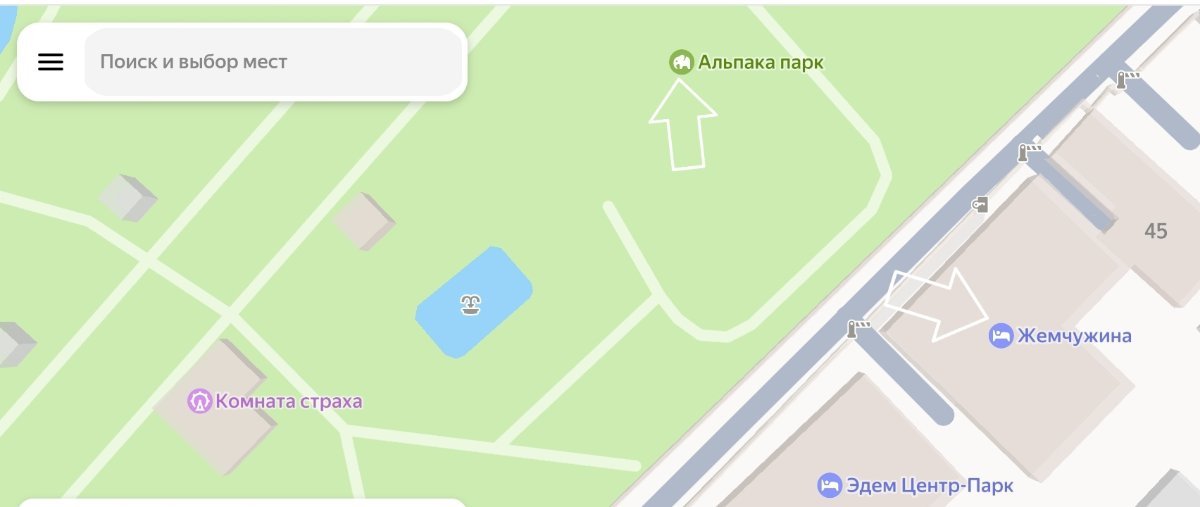
Task: Open the Альпака парк place marker
Action: click(681, 63)
